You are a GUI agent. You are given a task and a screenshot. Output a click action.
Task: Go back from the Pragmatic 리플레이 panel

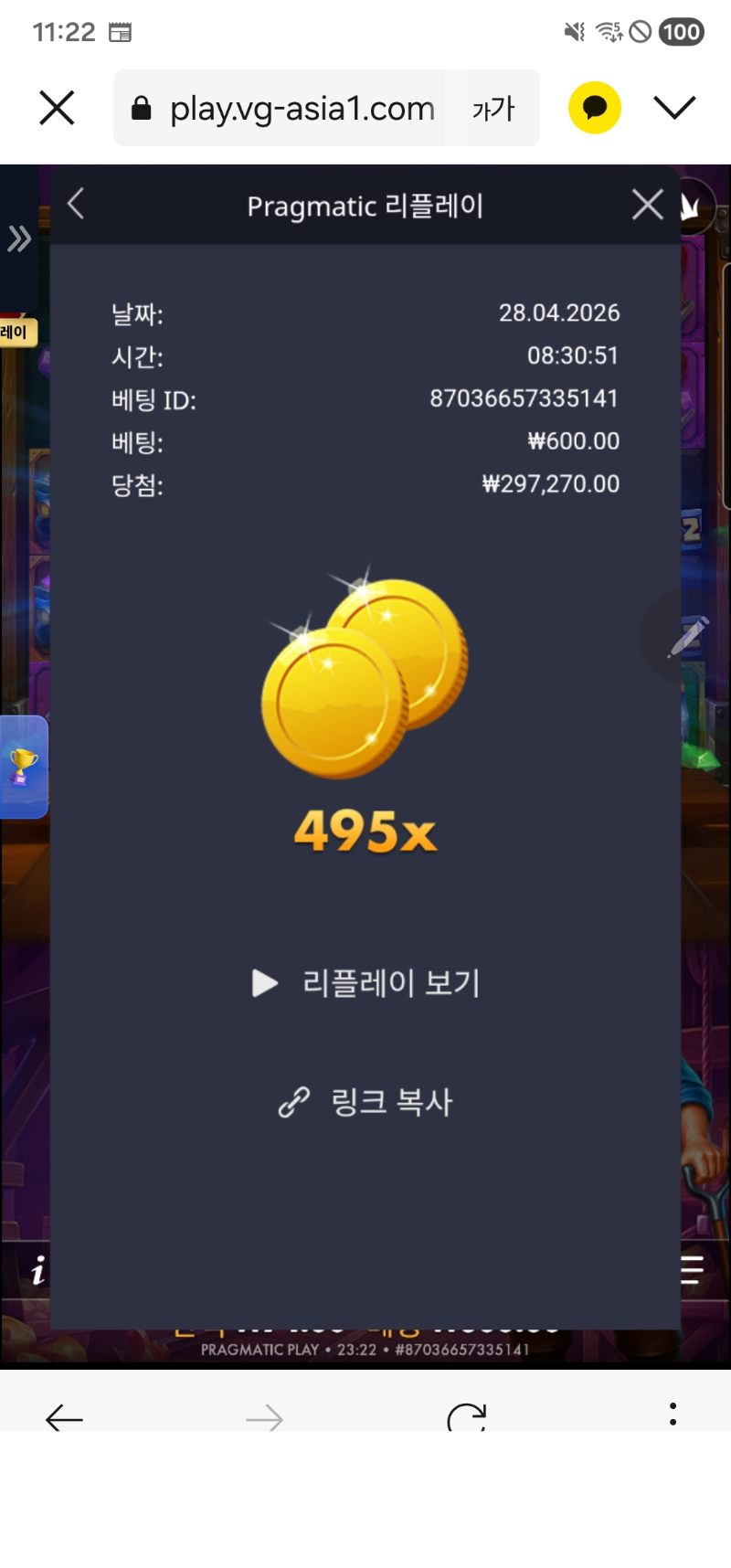[77, 204]
